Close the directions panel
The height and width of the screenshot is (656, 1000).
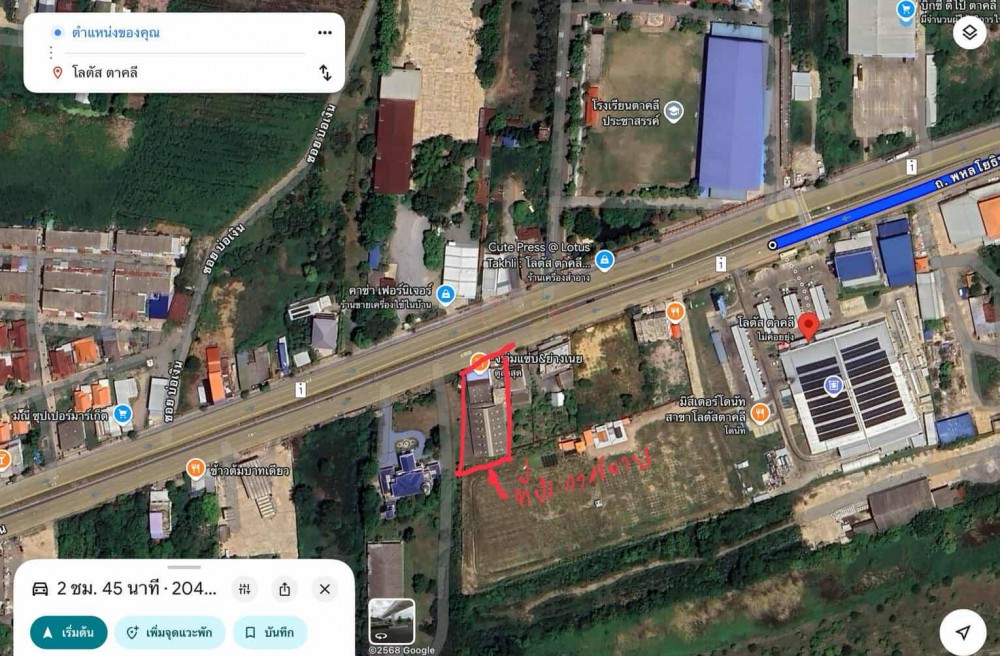[x=325, y=589]
